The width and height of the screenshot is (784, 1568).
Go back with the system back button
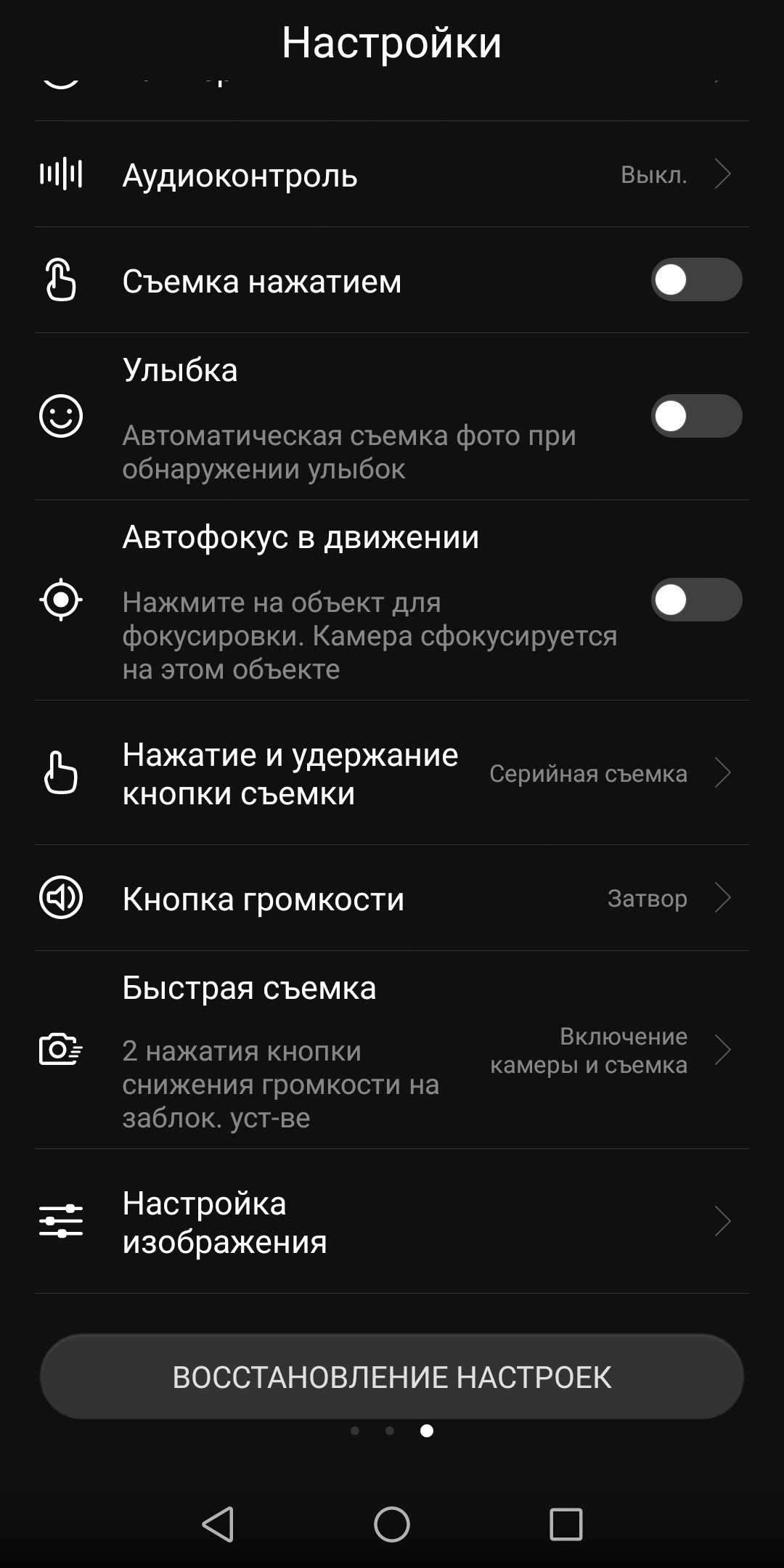pyautogui.click(x=218, y=1523)
